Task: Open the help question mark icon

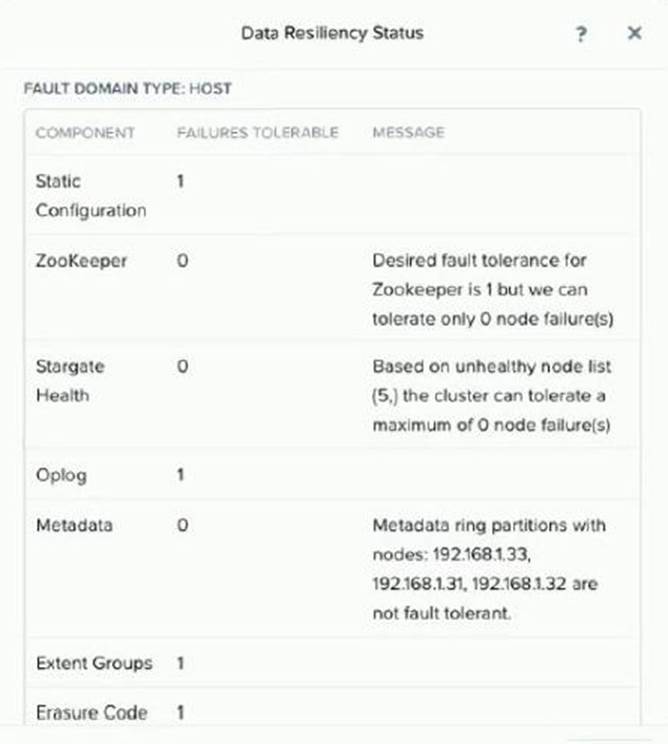Action: [x=581, y=34]
